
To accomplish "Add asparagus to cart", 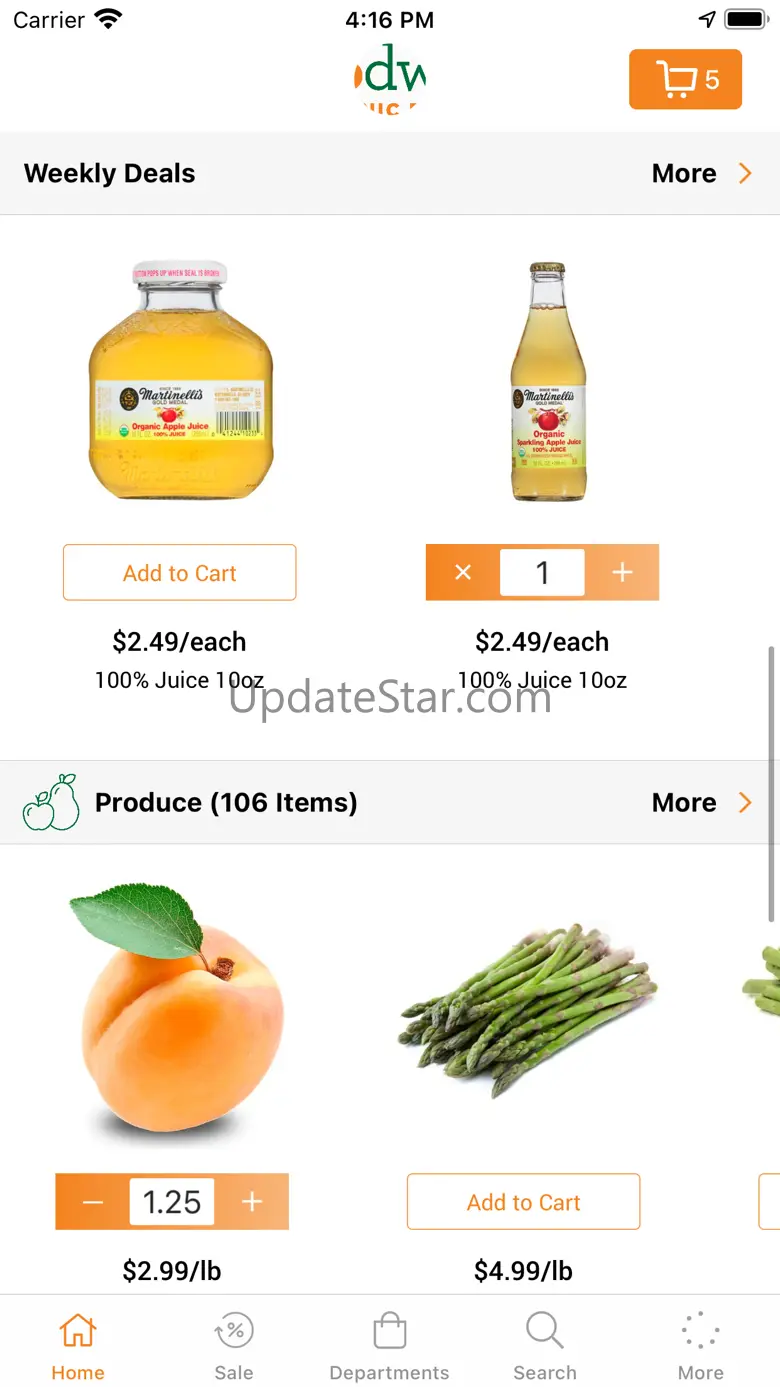I will tap(523, 1202).
